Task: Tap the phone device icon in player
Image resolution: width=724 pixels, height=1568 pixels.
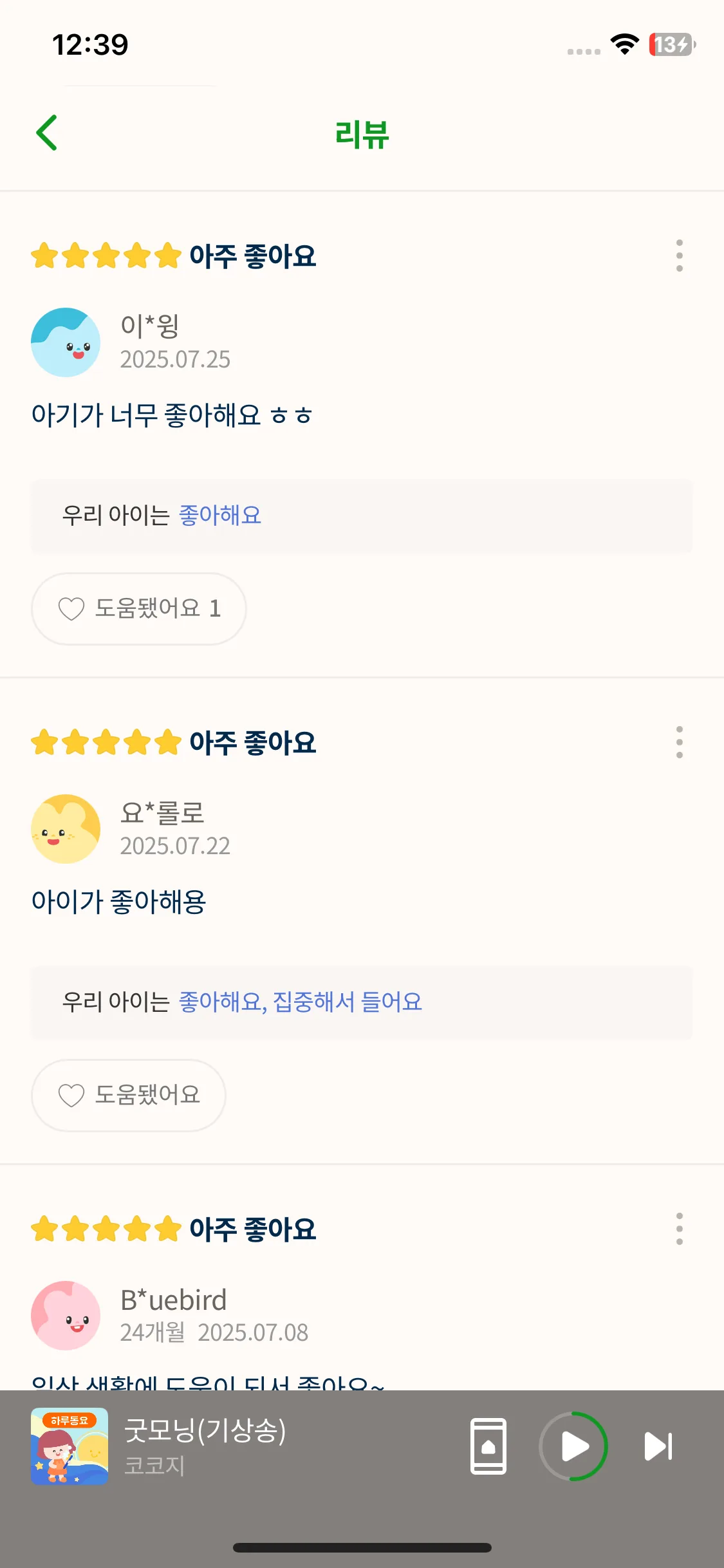Action: [x=488, y=1446]
